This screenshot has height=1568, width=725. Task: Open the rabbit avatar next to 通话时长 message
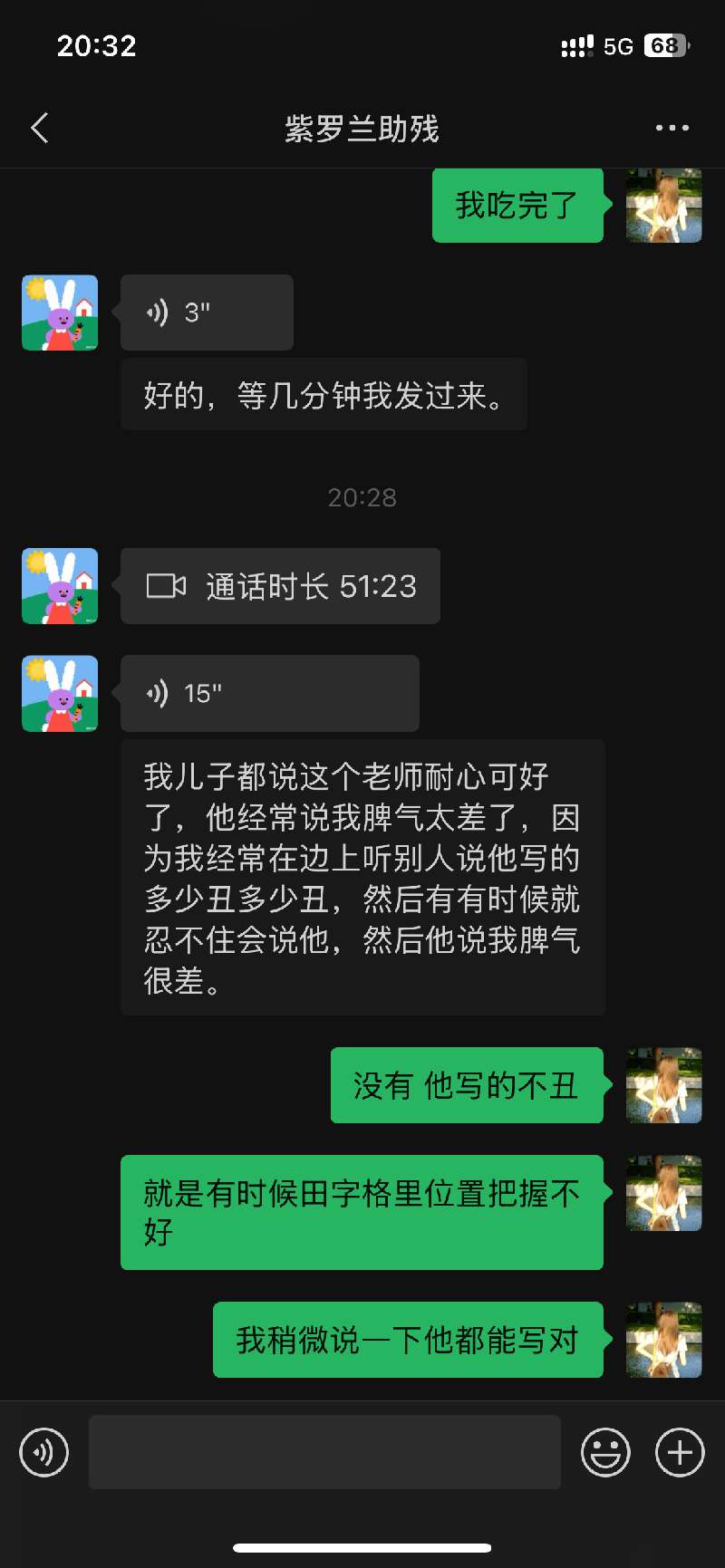(x=60, y=586)
